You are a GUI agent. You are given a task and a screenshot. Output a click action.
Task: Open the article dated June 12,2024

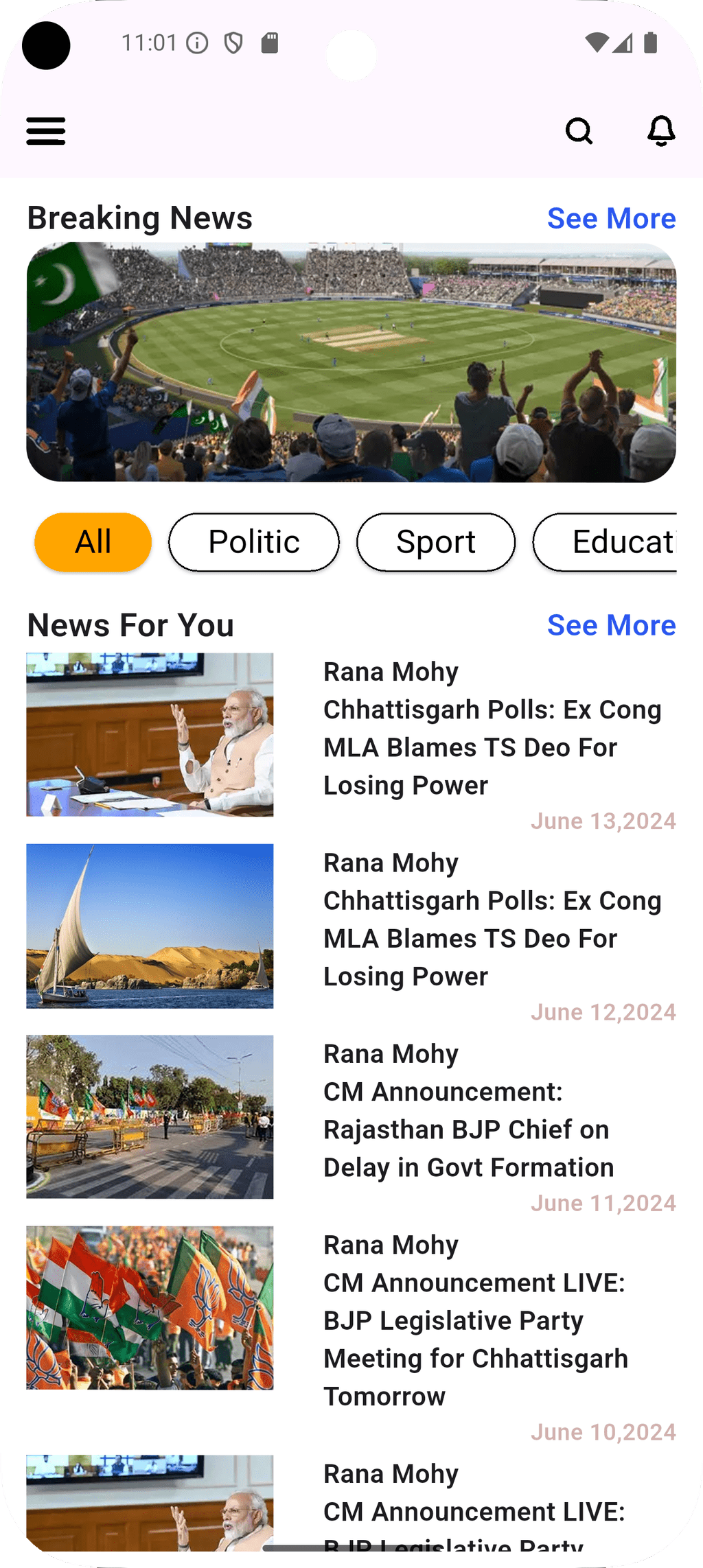[492, 920]
